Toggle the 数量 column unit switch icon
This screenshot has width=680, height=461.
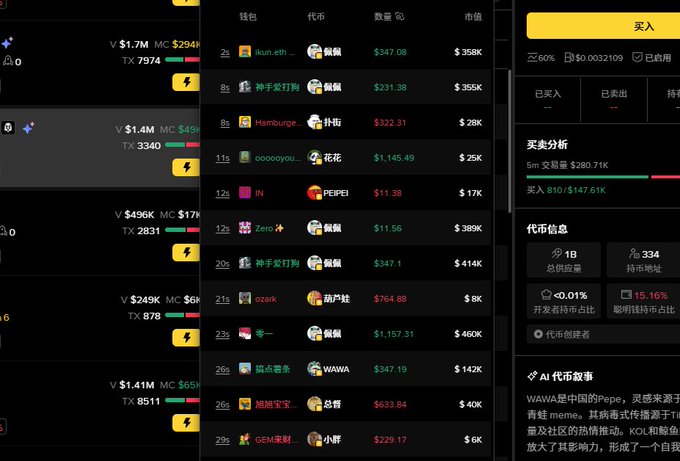(400, 17)
